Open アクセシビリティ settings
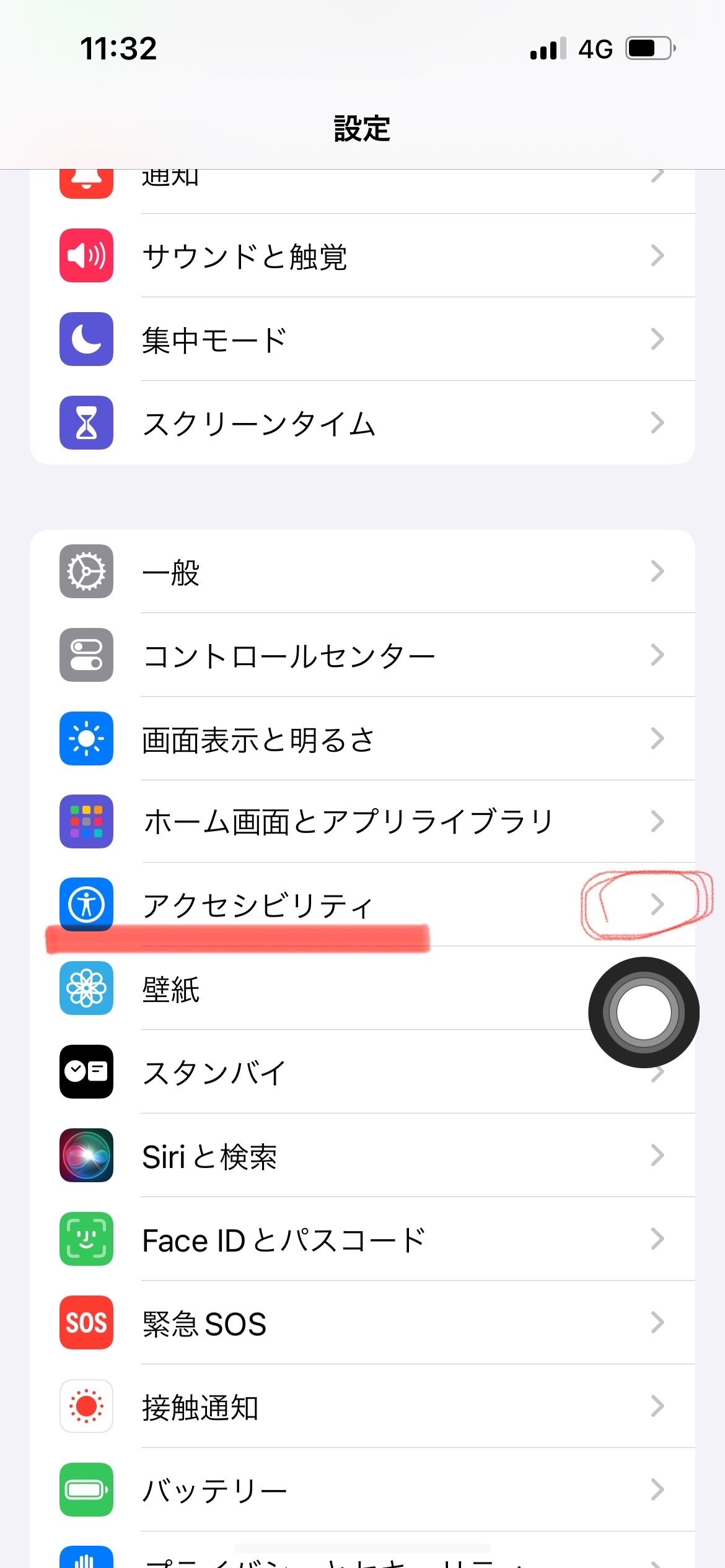Viewport: 725px width, 1568px height. click(x=362, y=905)
